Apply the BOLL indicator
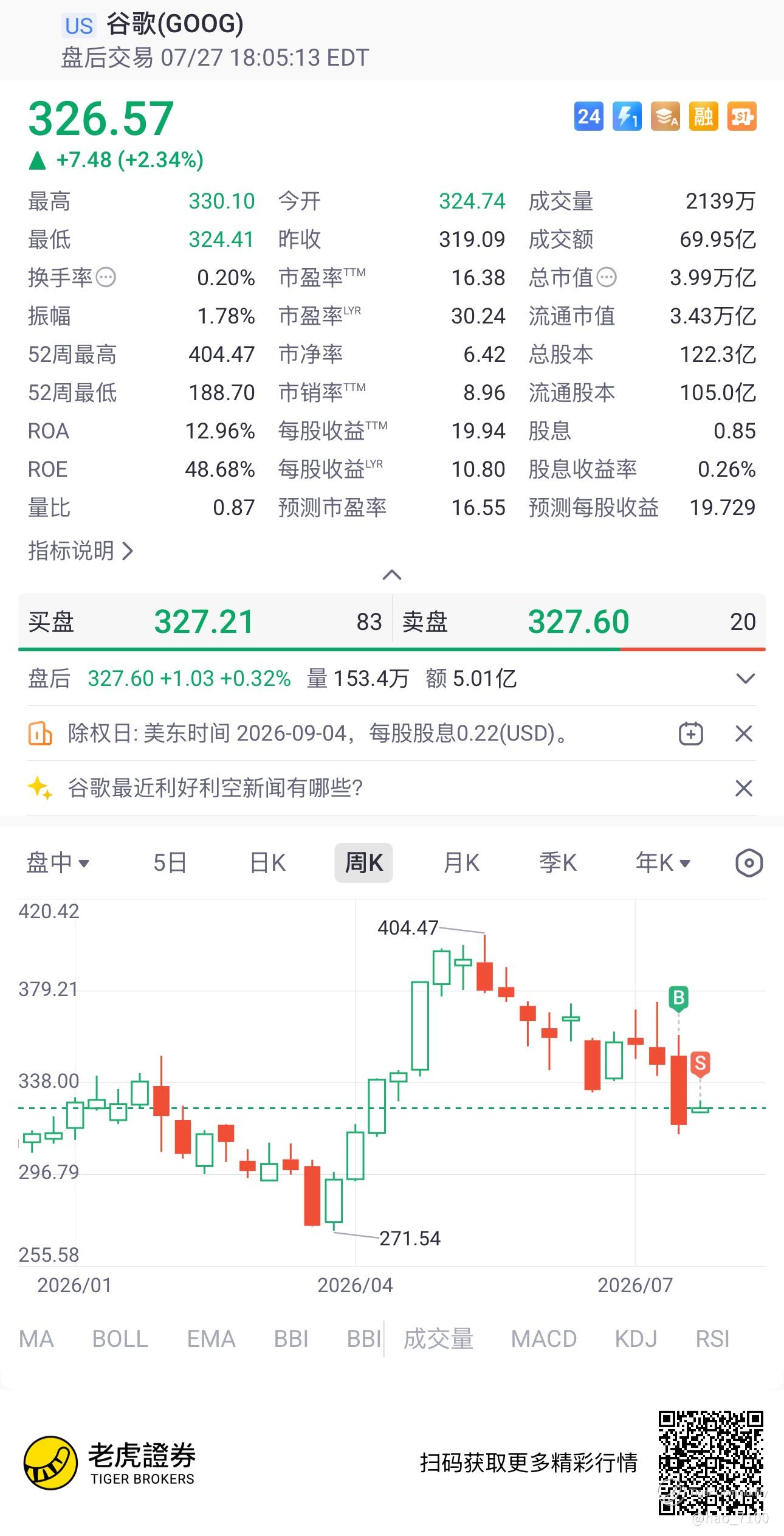Screen dimensions: 784x1536 pyautogui.click(x=120, y=1339)
